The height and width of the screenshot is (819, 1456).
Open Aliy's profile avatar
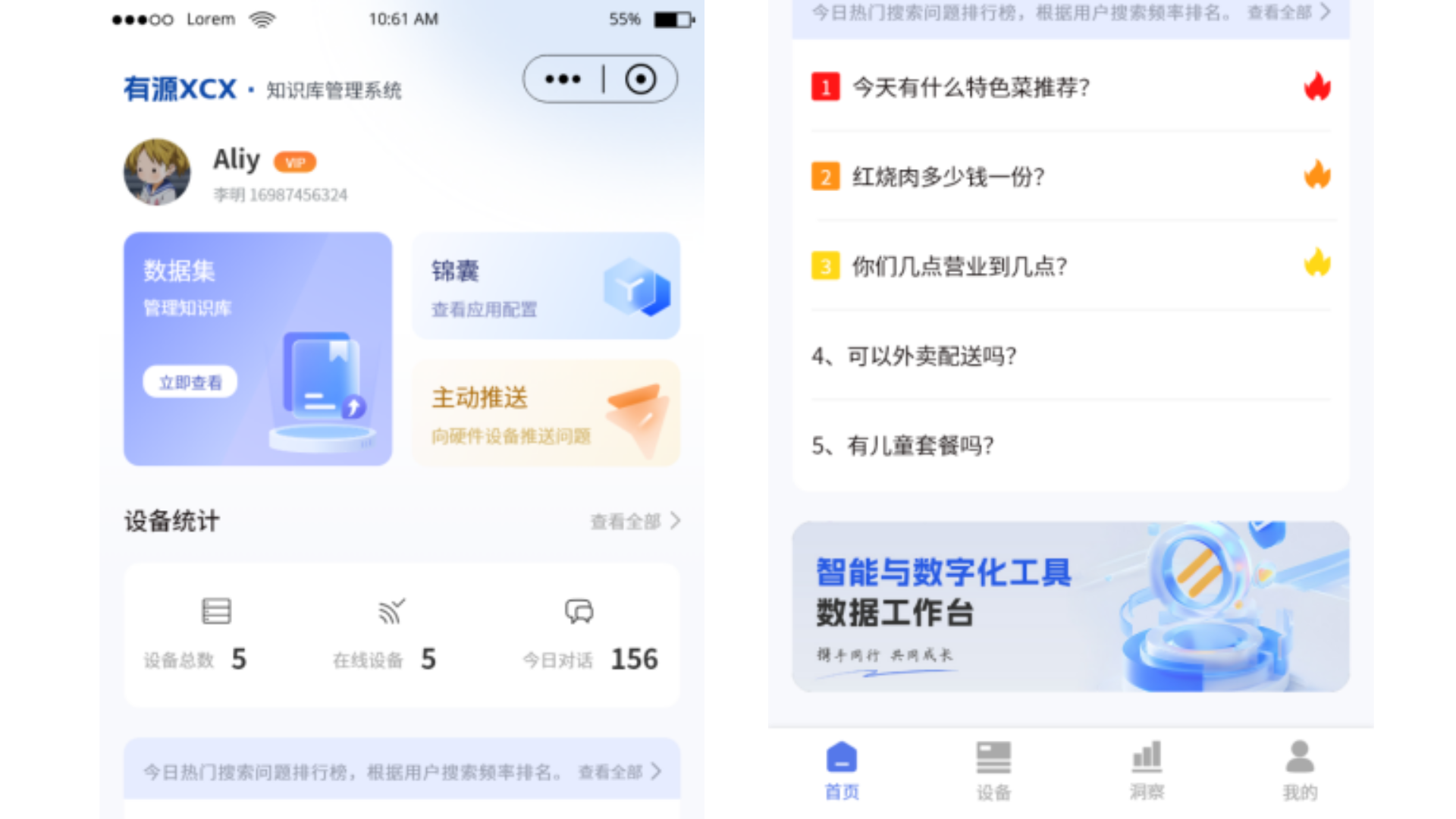pos(157,172)
